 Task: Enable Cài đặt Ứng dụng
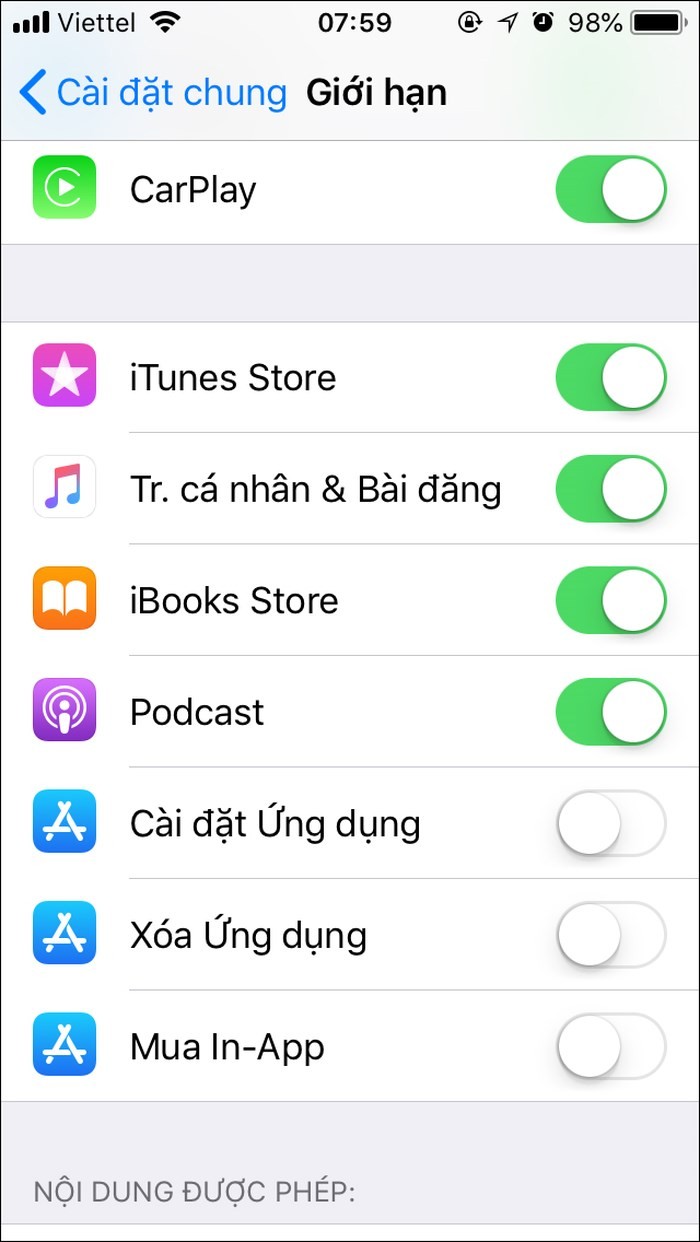610,823
